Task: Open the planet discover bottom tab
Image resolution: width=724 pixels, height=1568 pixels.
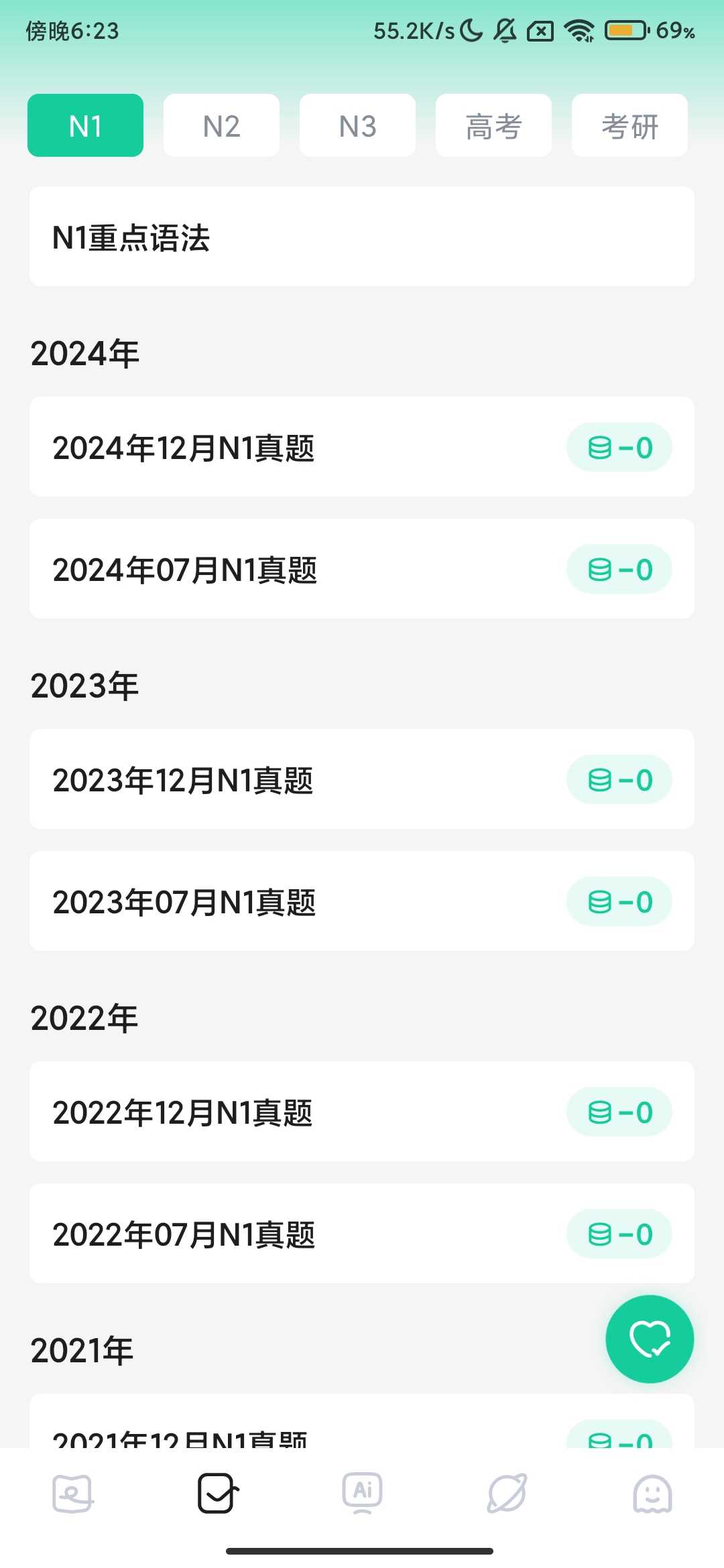Action: (x=507, y=1494)
